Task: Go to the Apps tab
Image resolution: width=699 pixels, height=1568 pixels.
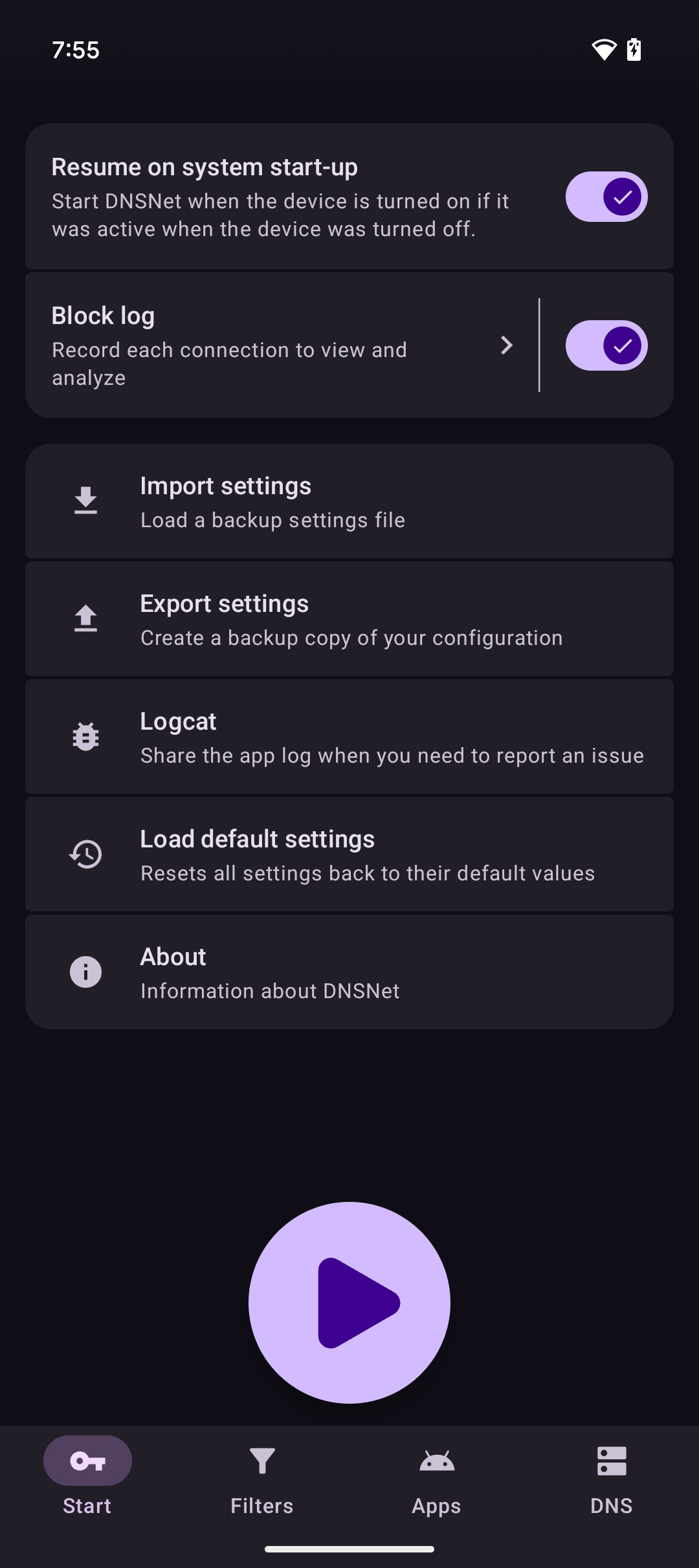Action: click(437, 1476)
